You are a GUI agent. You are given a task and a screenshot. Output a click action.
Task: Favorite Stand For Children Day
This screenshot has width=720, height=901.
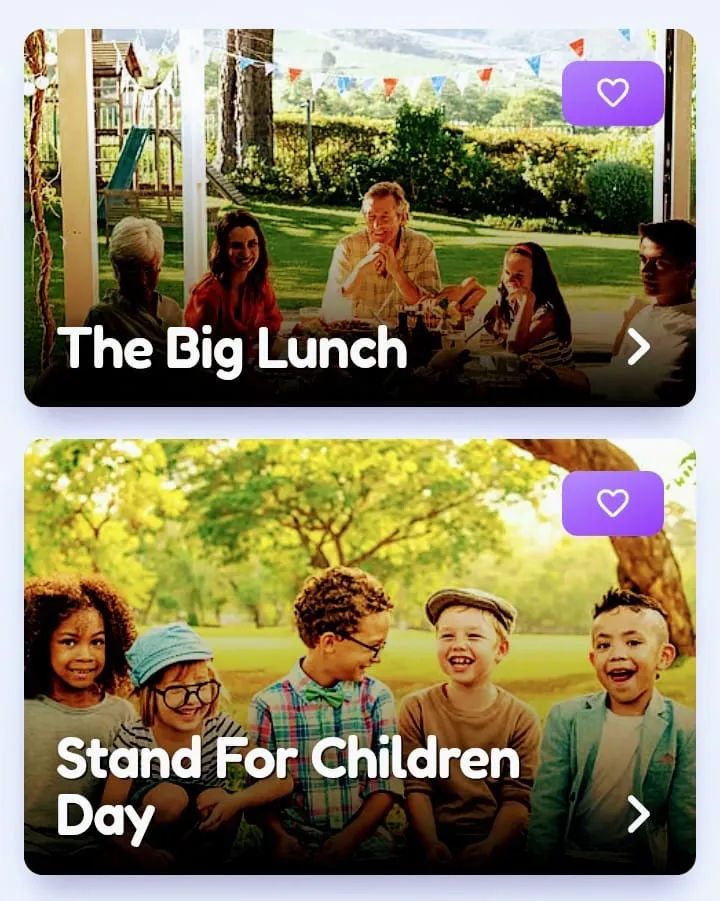tap(612, 503)
